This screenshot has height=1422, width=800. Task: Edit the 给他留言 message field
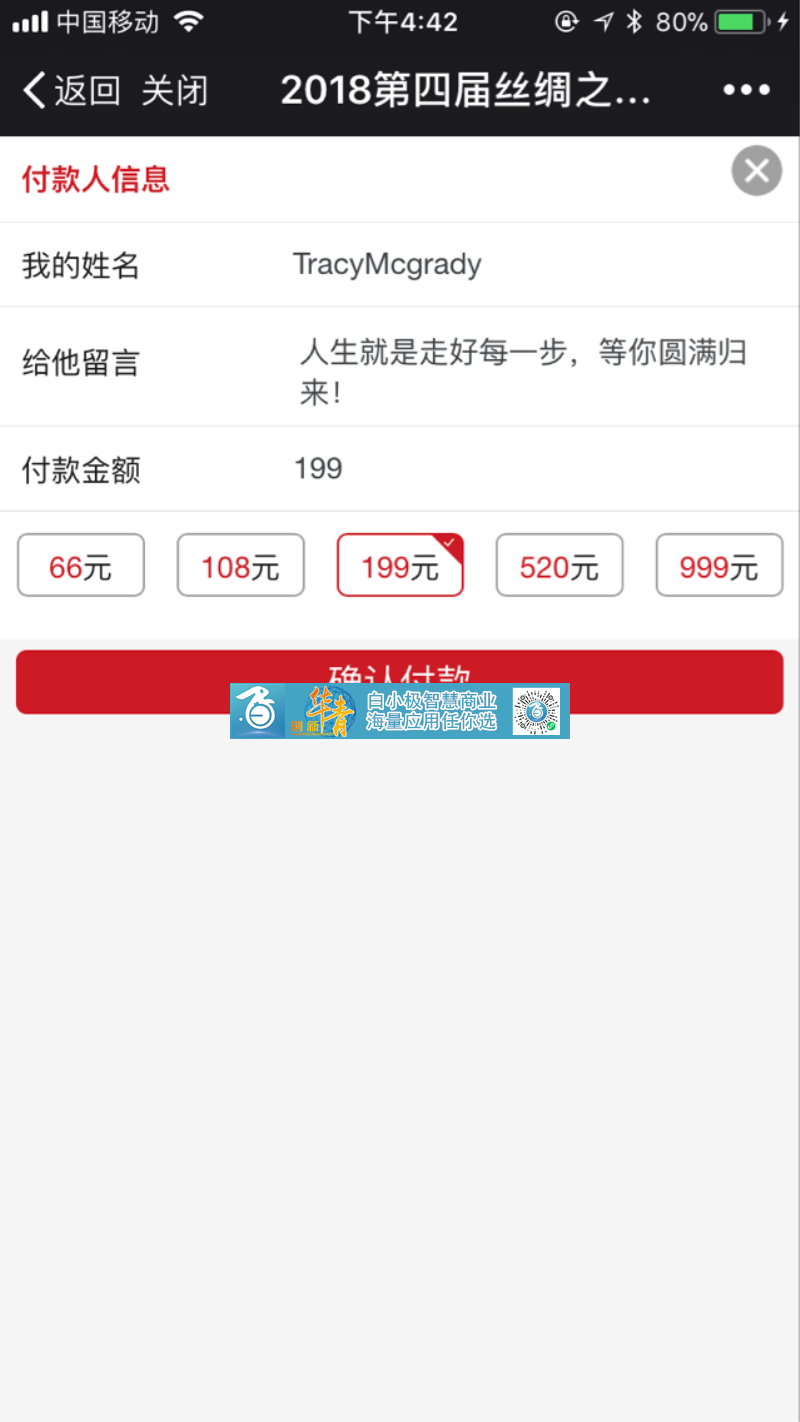(x=530, y=370)
